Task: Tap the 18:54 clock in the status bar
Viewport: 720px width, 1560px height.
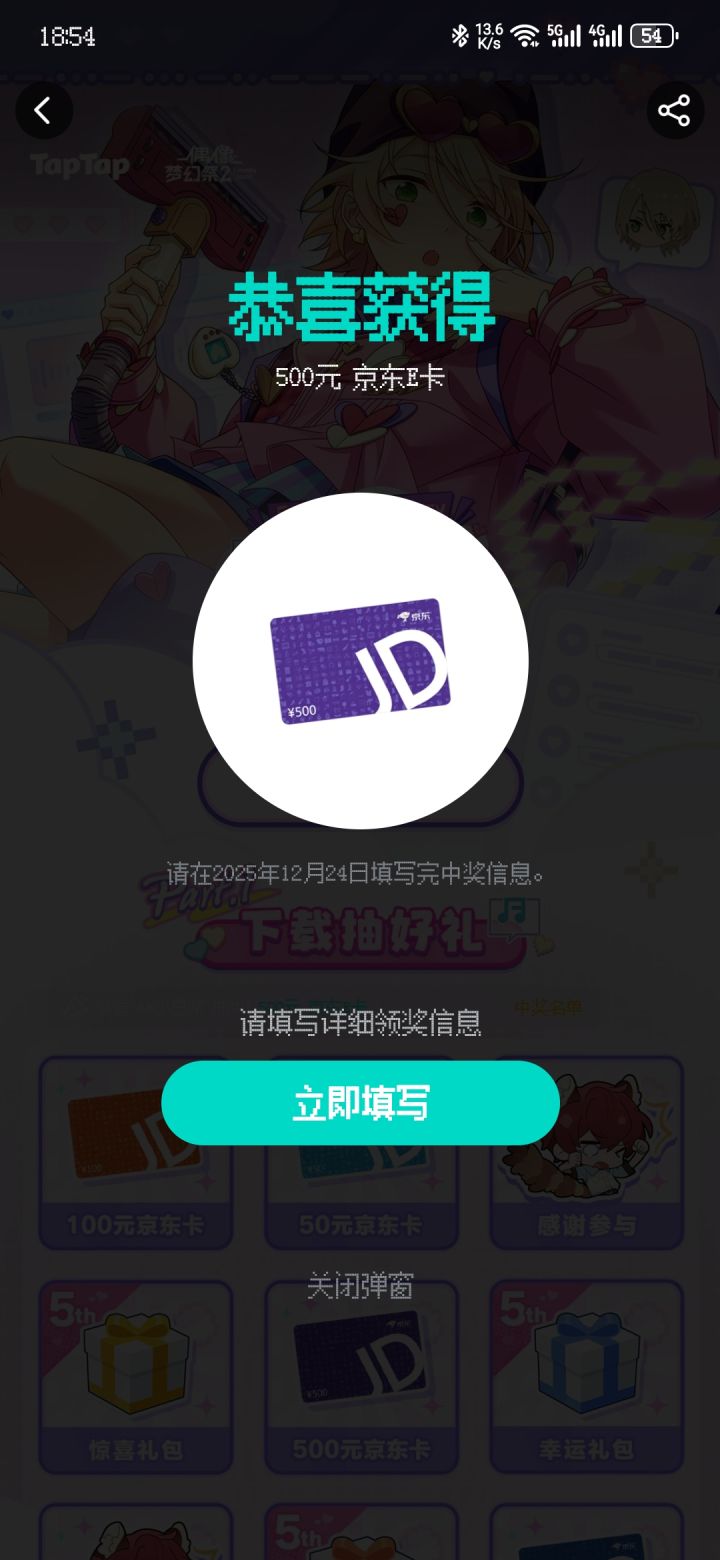Action: click(68, 37)
